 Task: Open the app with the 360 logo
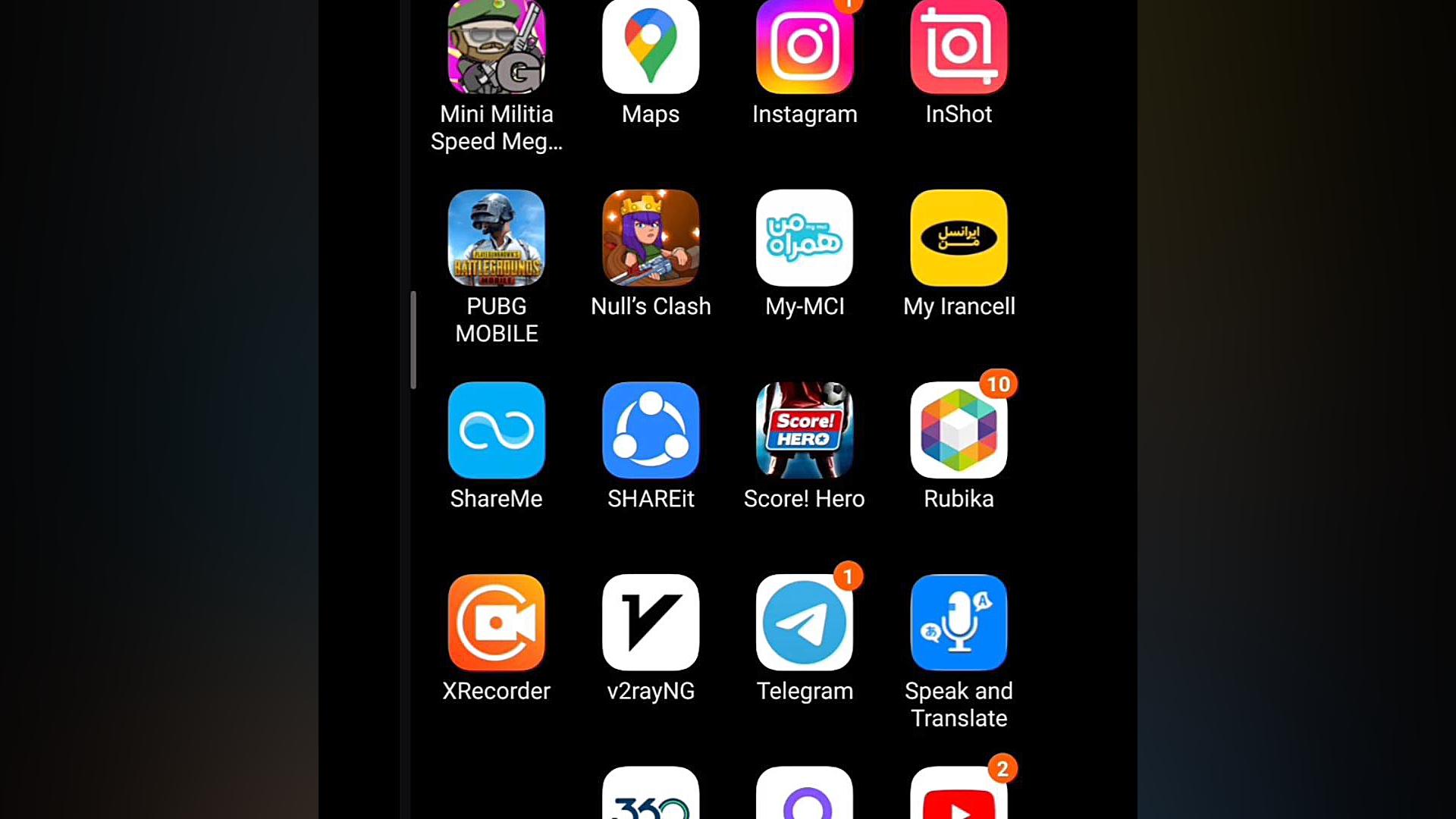pyautogui.click(x=651, y=796)
